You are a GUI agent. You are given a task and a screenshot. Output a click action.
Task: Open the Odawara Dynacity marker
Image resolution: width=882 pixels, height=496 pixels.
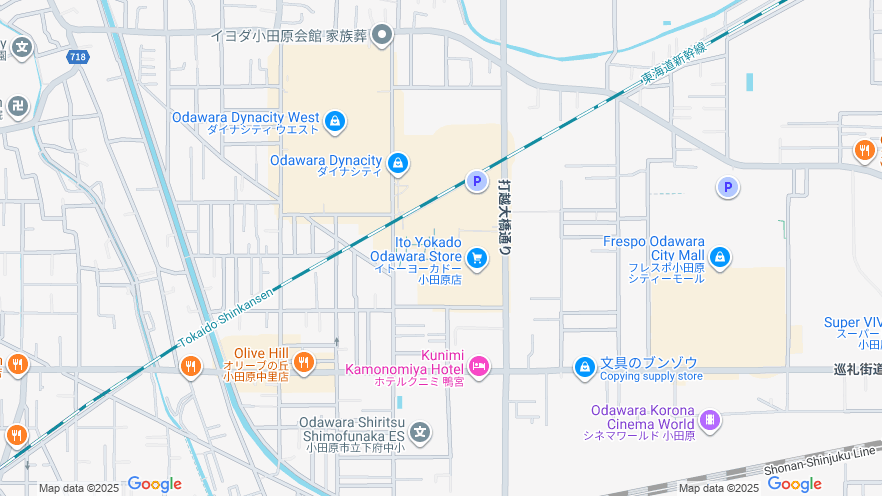[x=398, y=162]
